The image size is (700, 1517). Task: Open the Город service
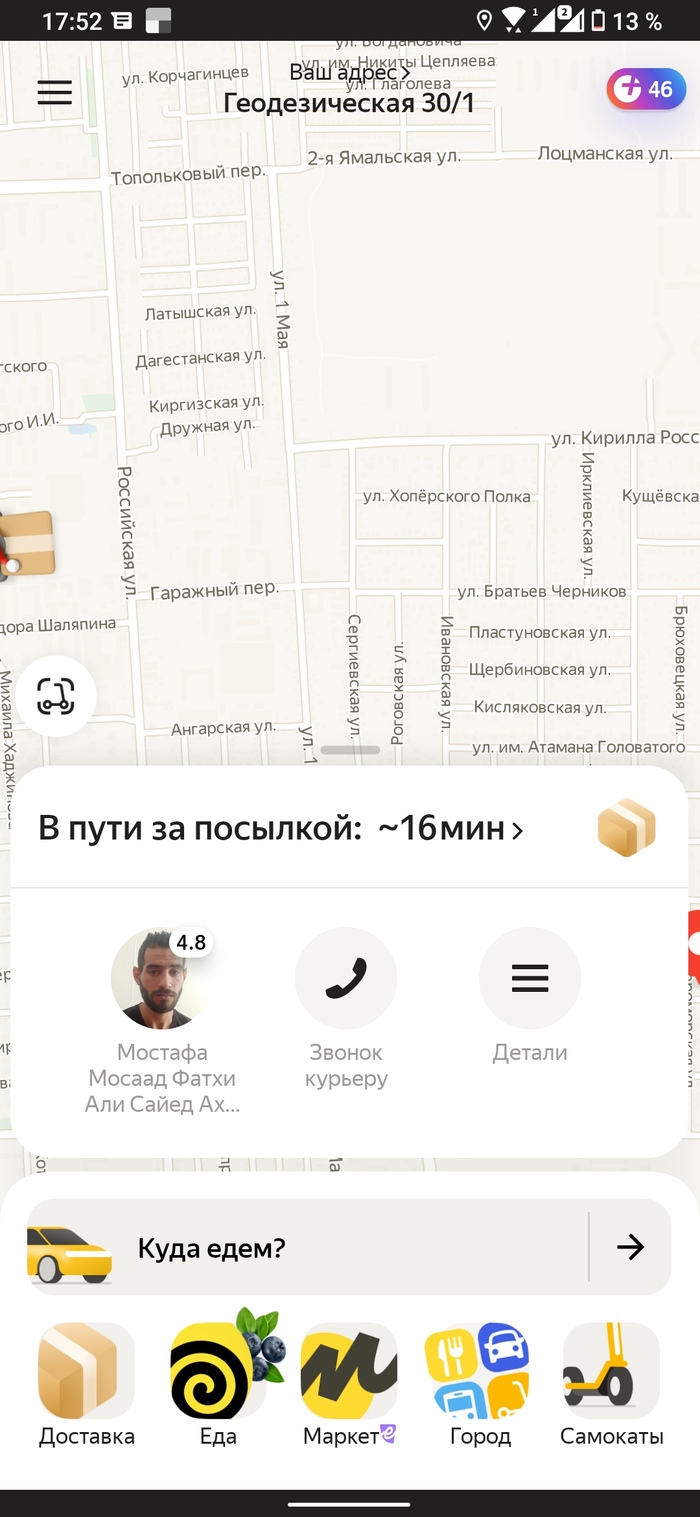click(478, 1371)
